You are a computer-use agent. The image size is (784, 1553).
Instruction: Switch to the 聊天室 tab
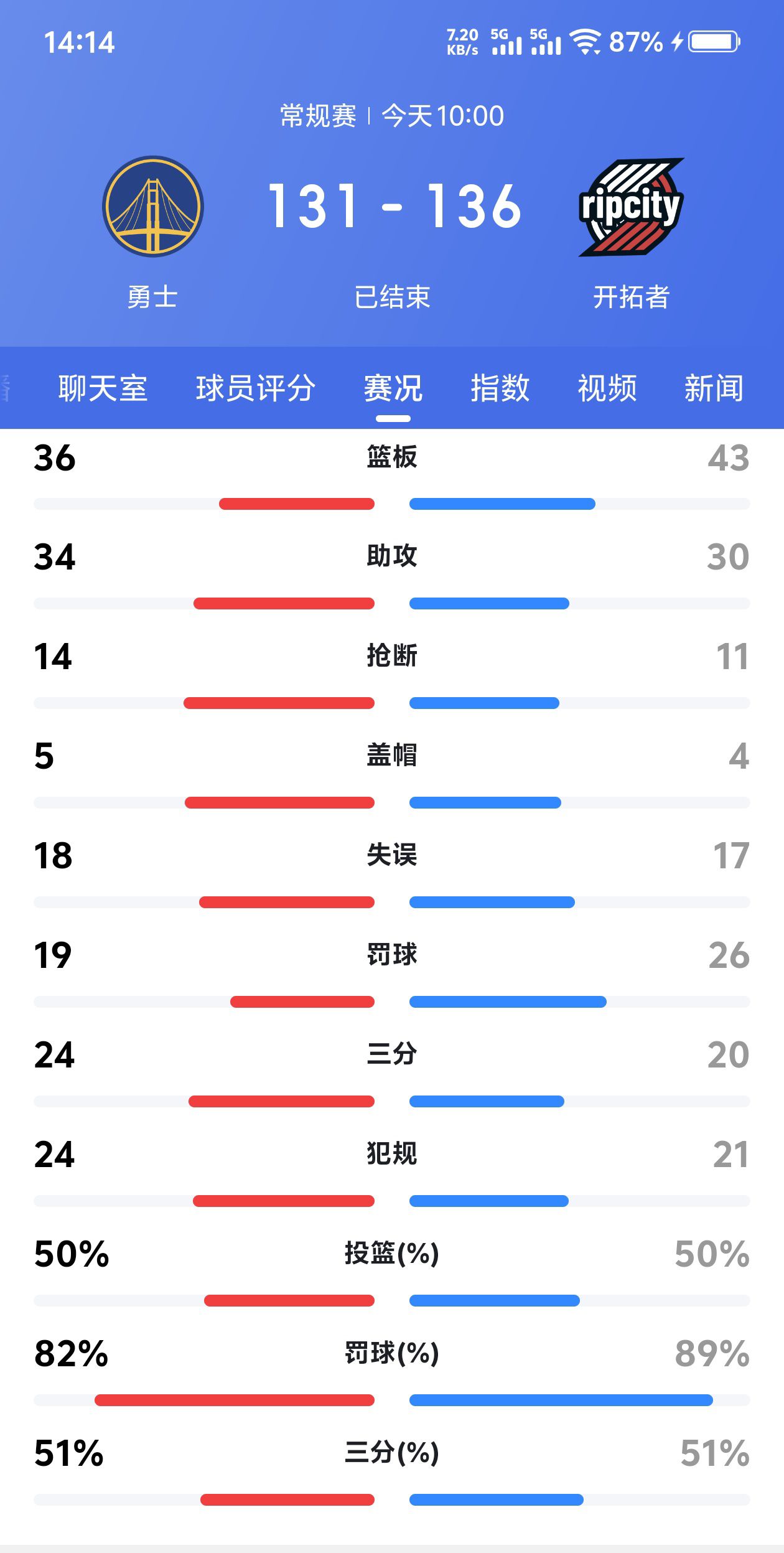103,388
